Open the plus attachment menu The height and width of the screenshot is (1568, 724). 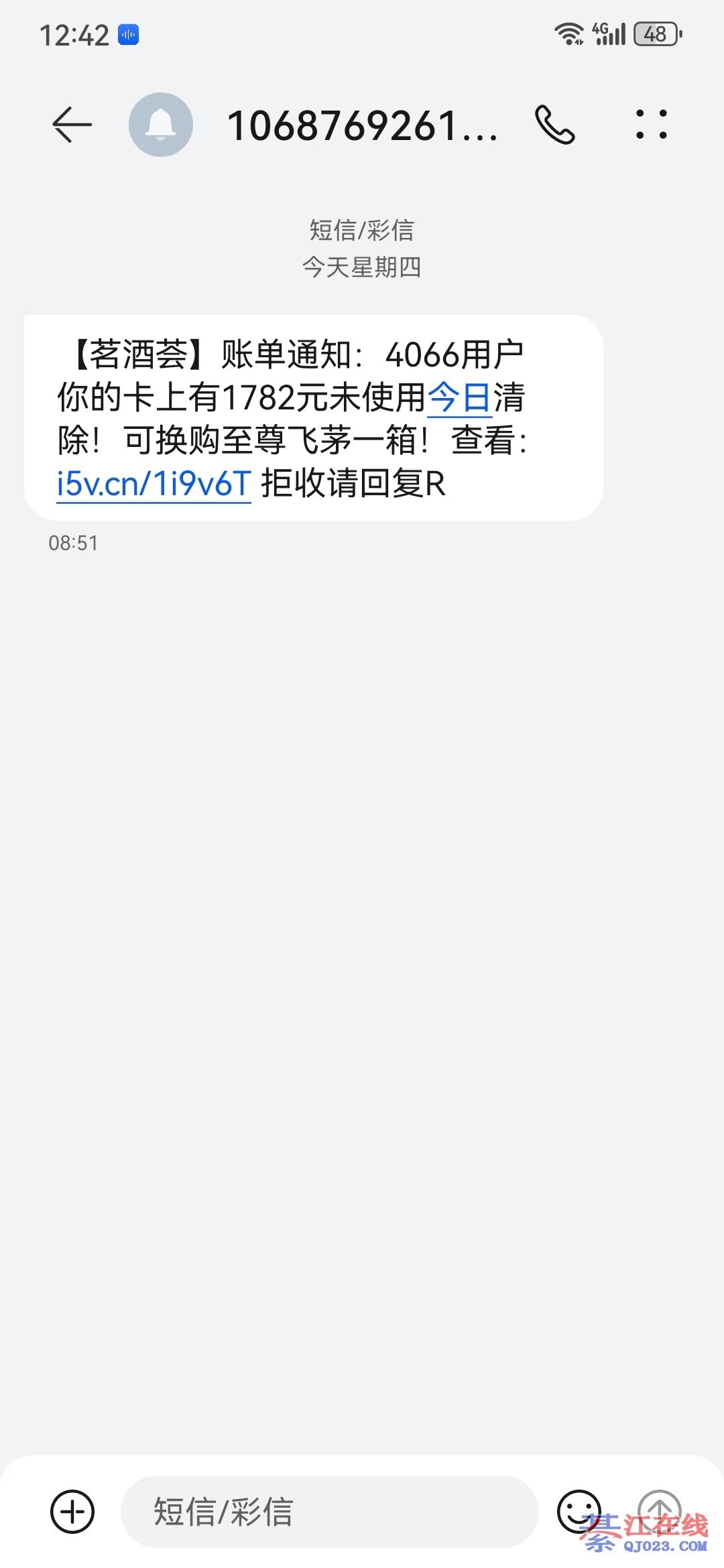tap(72, 1511)
